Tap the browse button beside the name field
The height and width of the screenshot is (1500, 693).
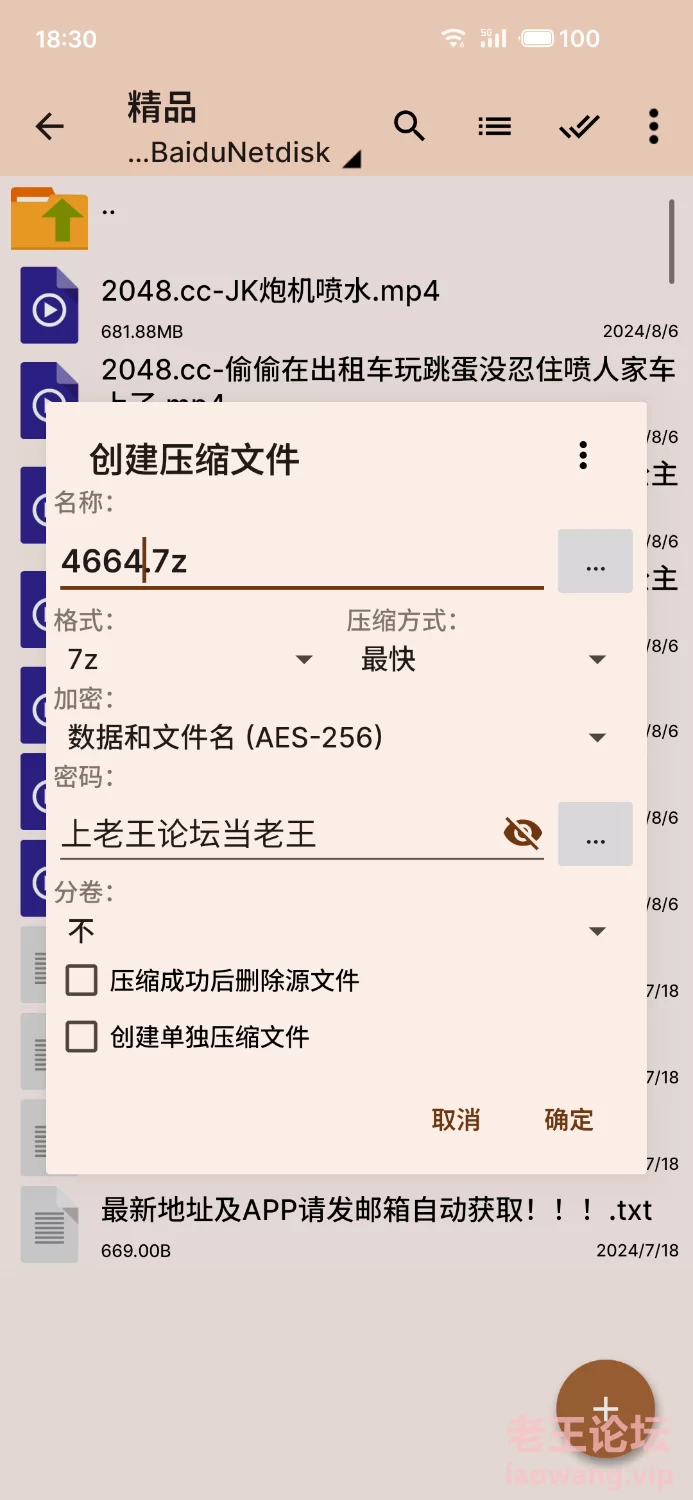tap(595, 561)
